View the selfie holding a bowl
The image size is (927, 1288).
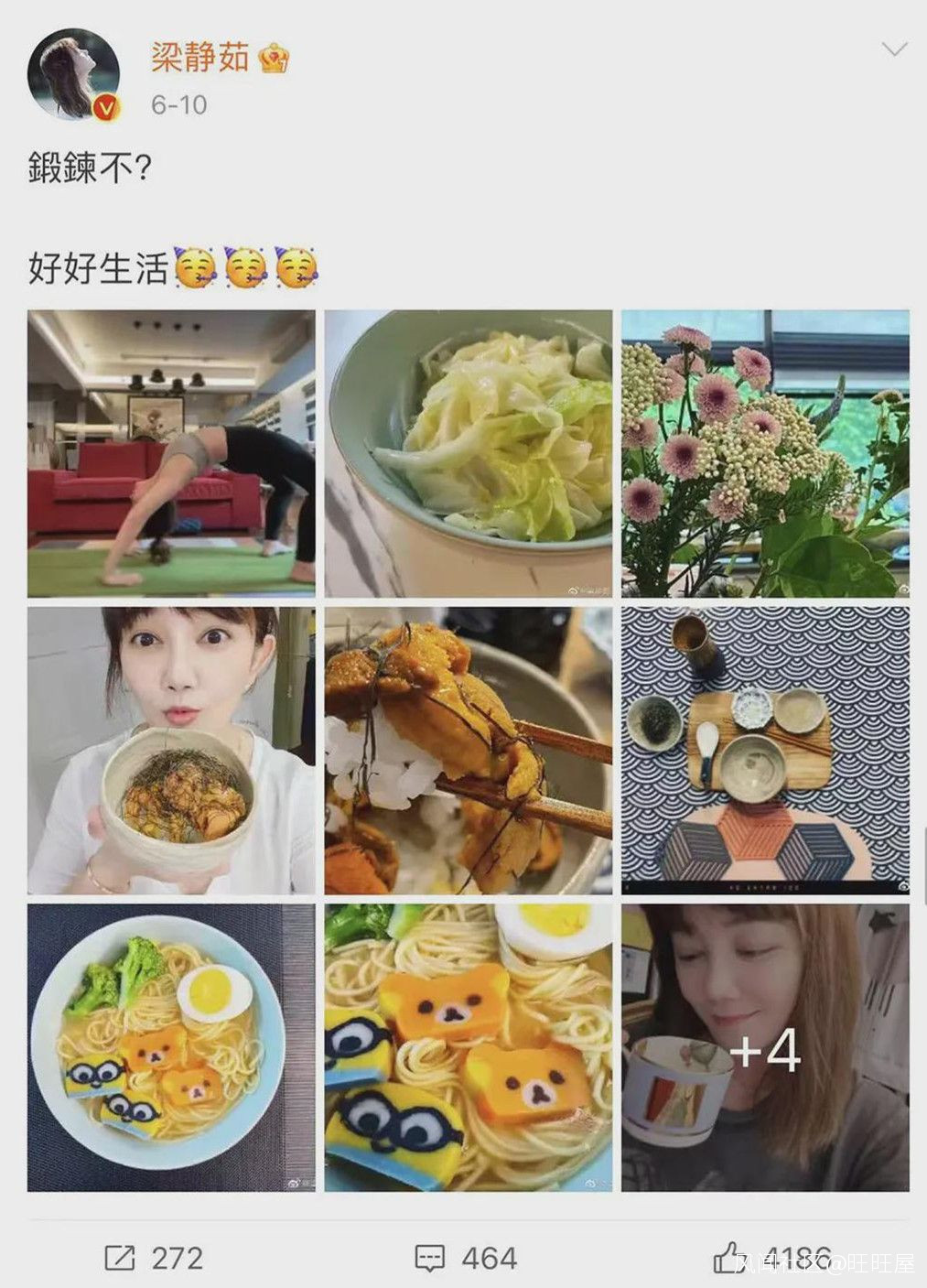(x=171, y=751)
